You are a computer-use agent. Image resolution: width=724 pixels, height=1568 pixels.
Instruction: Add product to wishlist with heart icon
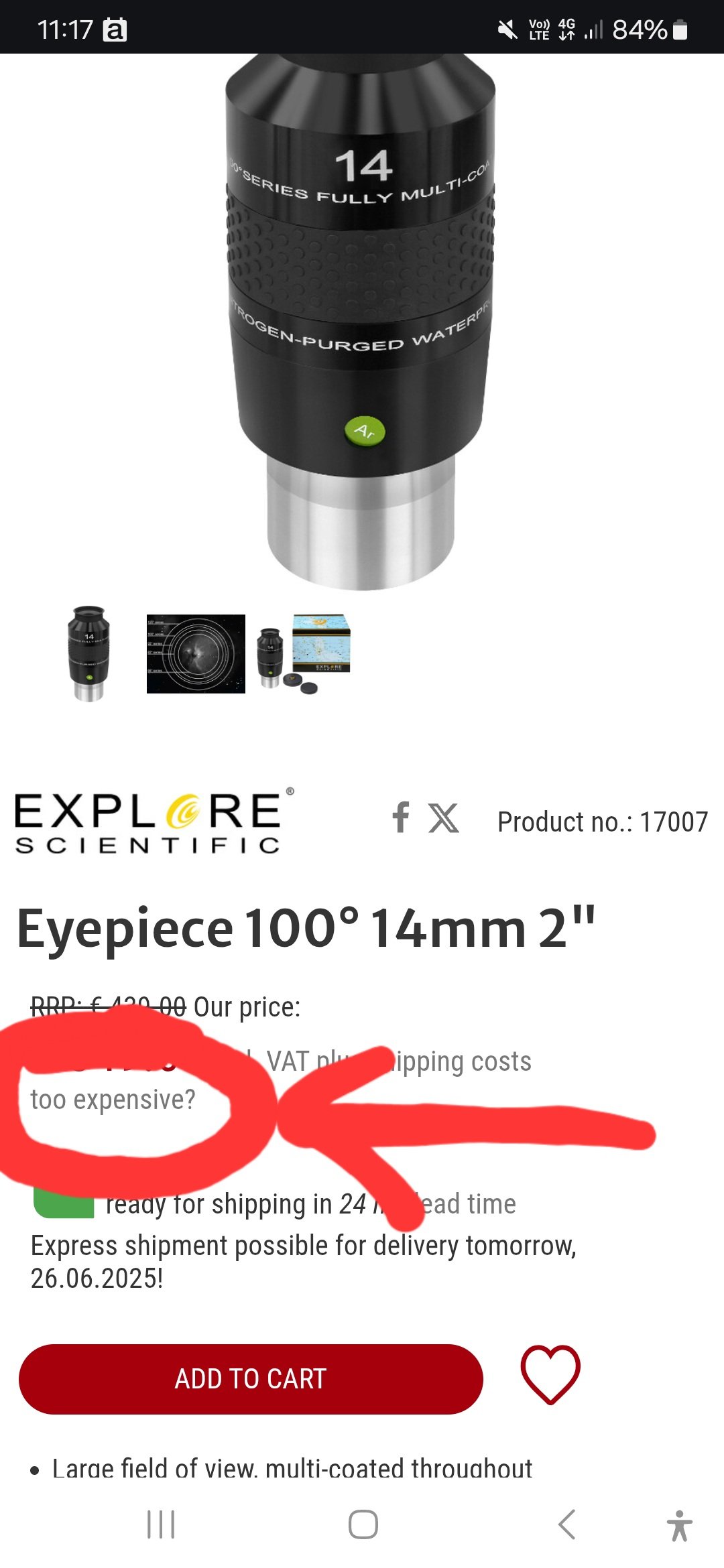click(550, 1374)
